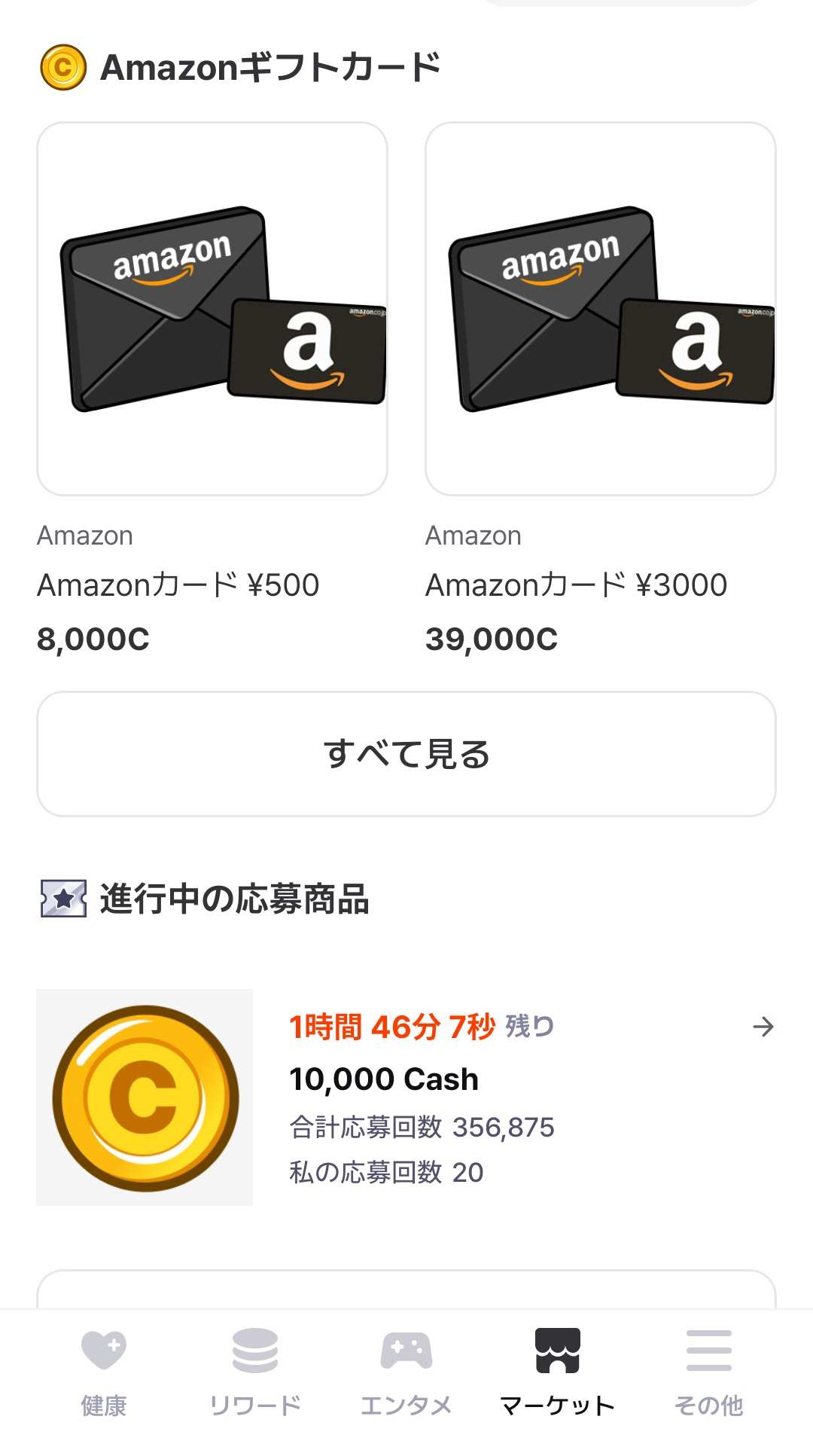The image size is (813, 1456).
Task: Select the マーケット tab
Action: (558, 1372)
